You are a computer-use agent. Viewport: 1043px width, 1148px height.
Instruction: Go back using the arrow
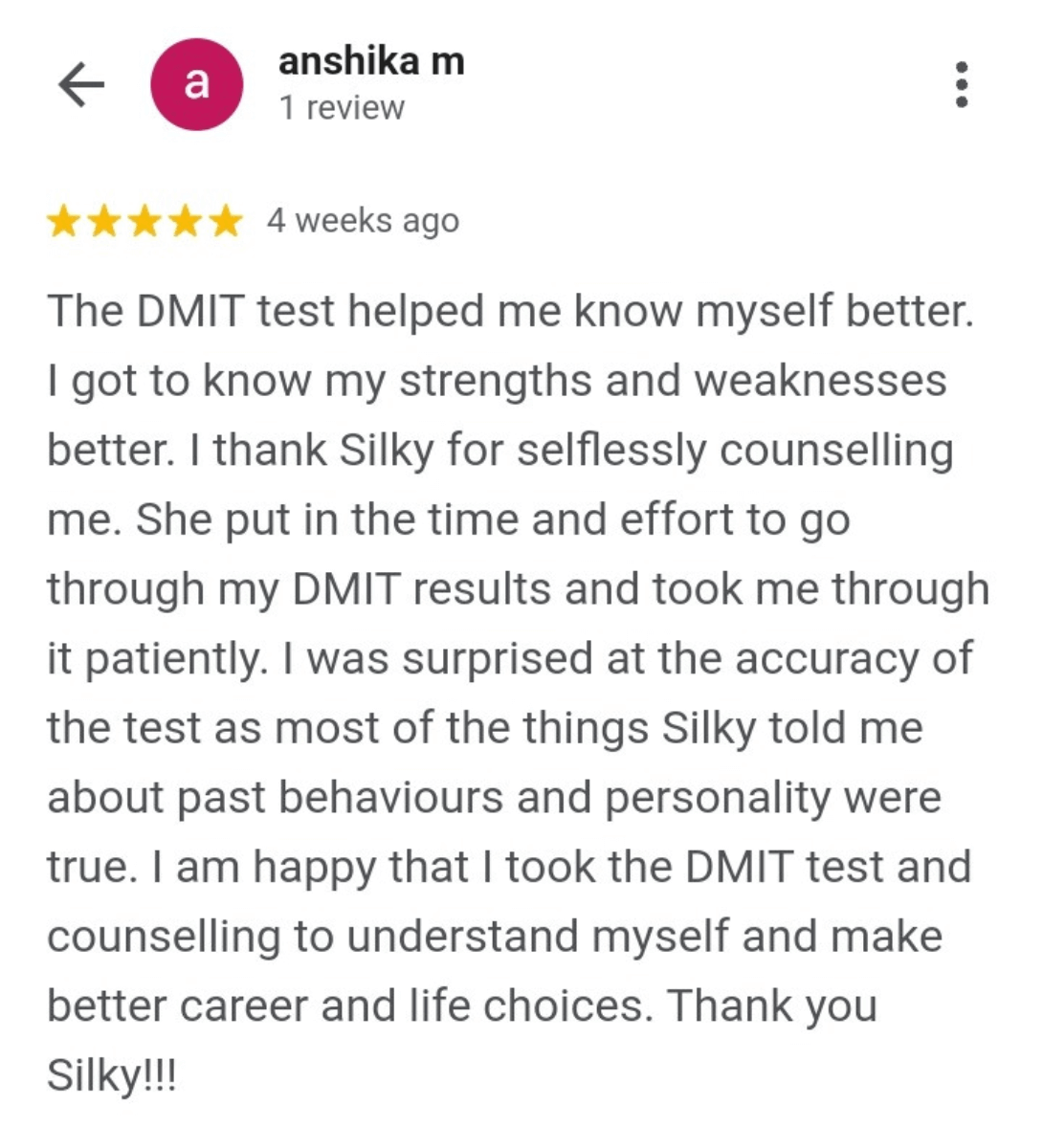(81, 85)
